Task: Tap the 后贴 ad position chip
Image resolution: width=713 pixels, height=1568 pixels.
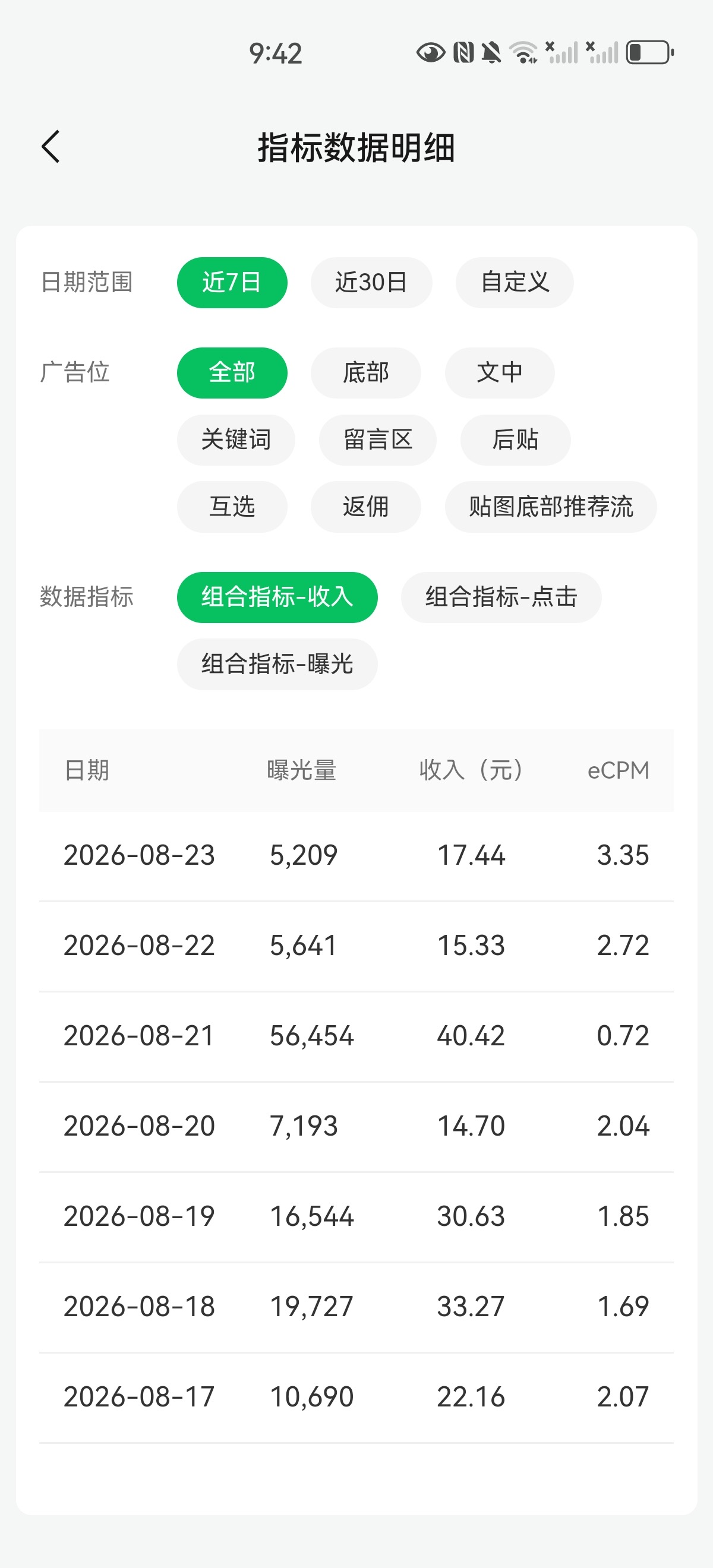Action: tap(516, 440)
